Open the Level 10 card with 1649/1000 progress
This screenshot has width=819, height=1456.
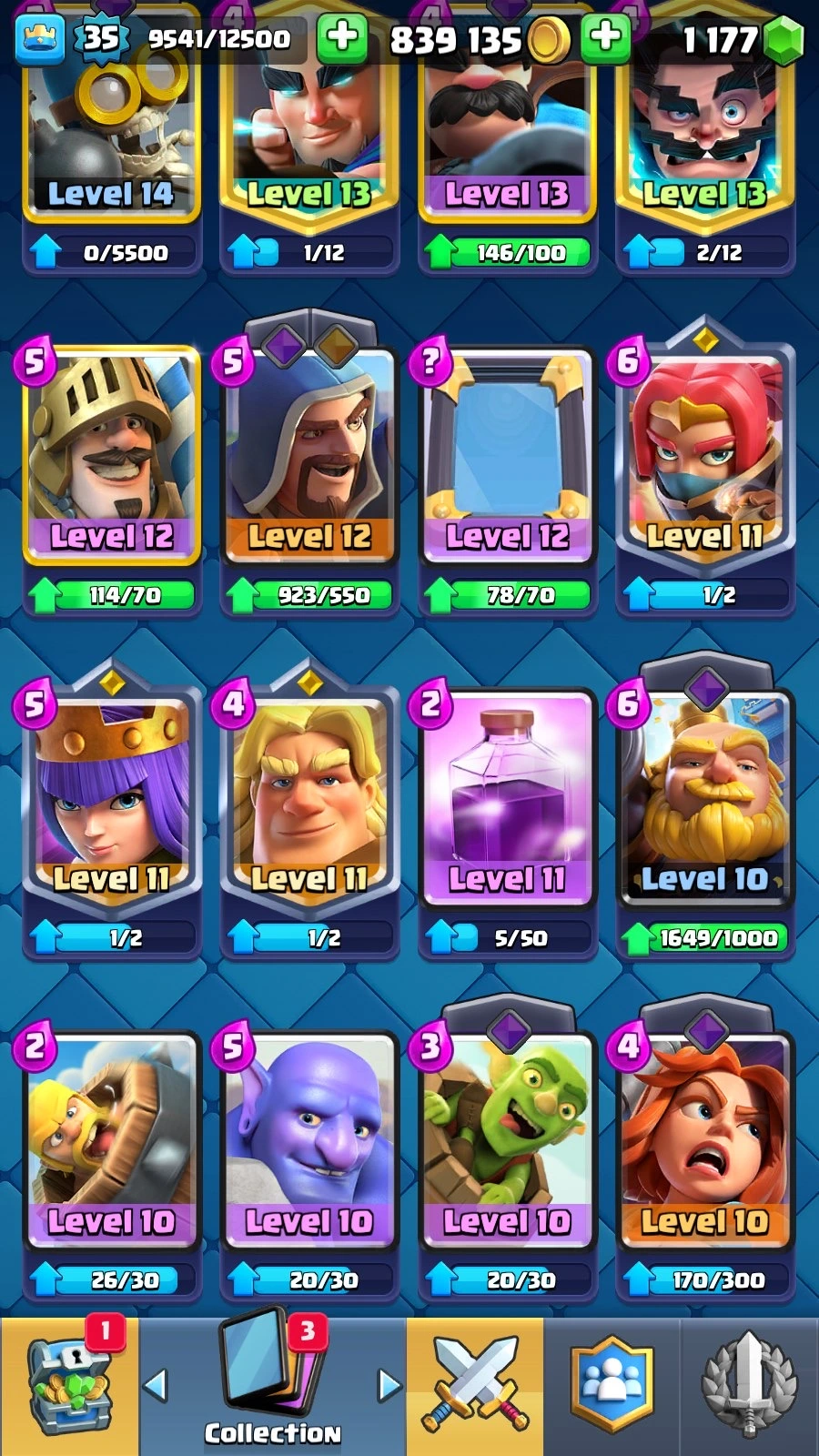(x=704, y=798)
